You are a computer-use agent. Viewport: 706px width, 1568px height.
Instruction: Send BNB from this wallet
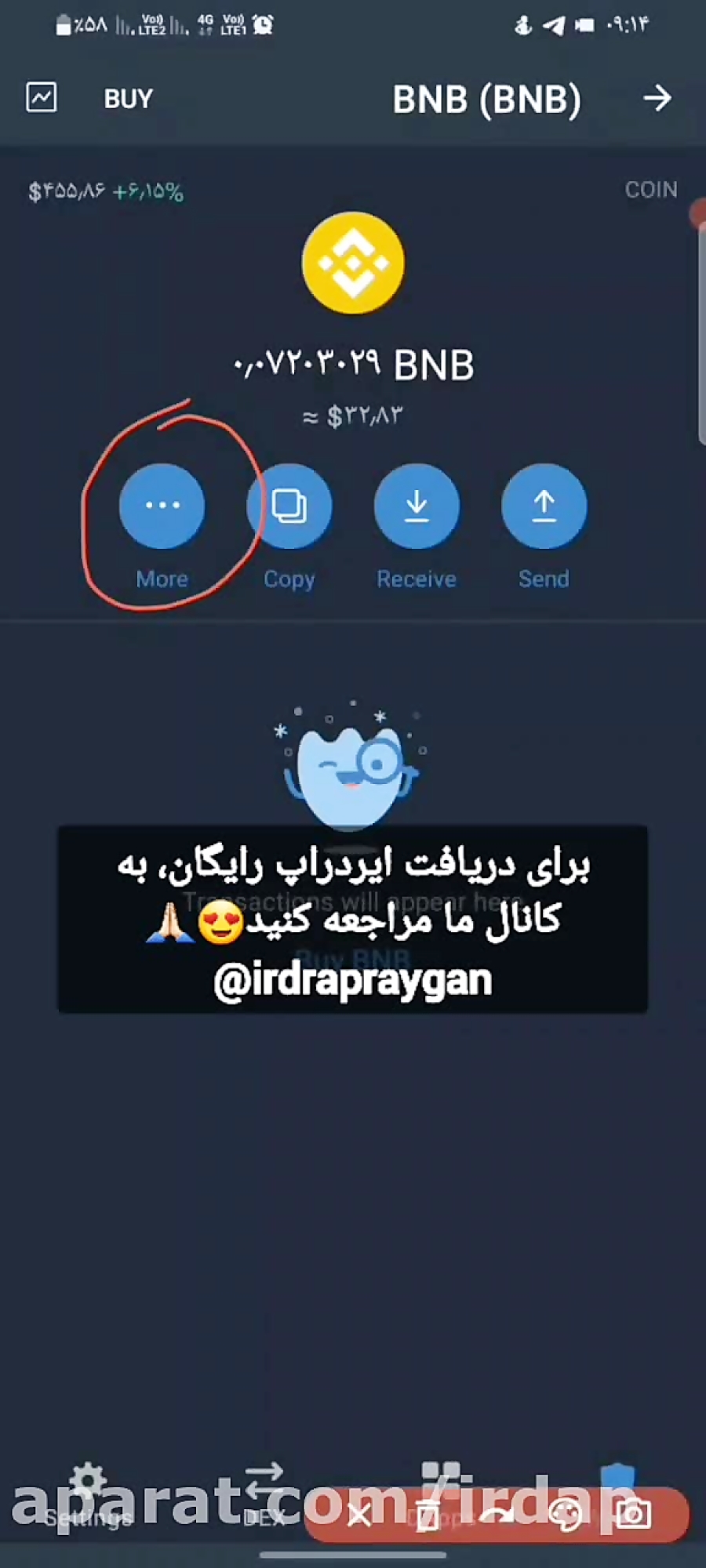point(544,506)
